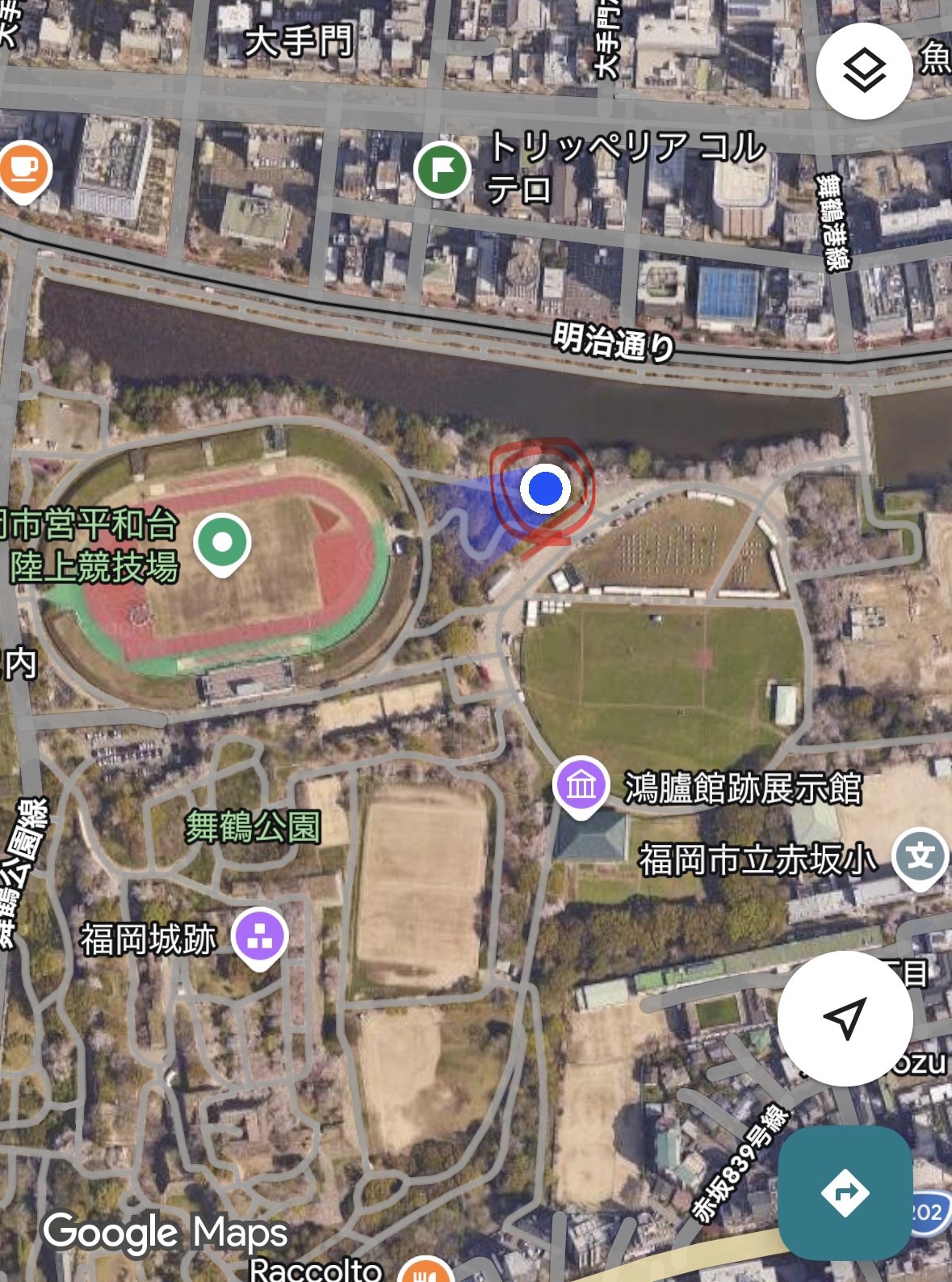Tap the 平和台陸上競技場 stadium pin
The height and width of the screenshot is (1282, 952).
pos(222,542)
